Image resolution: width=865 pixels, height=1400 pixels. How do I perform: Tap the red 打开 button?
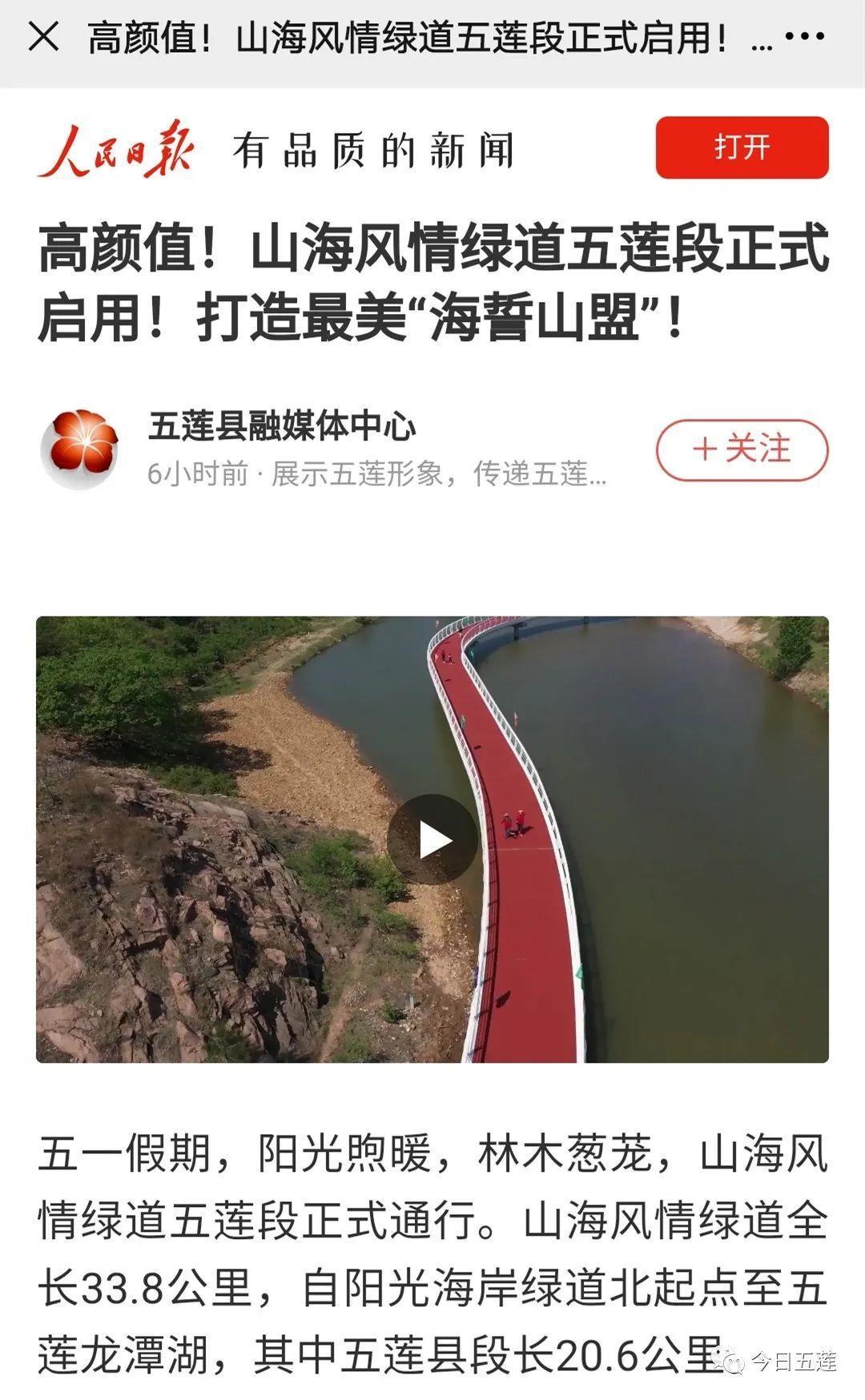point(742,147)
